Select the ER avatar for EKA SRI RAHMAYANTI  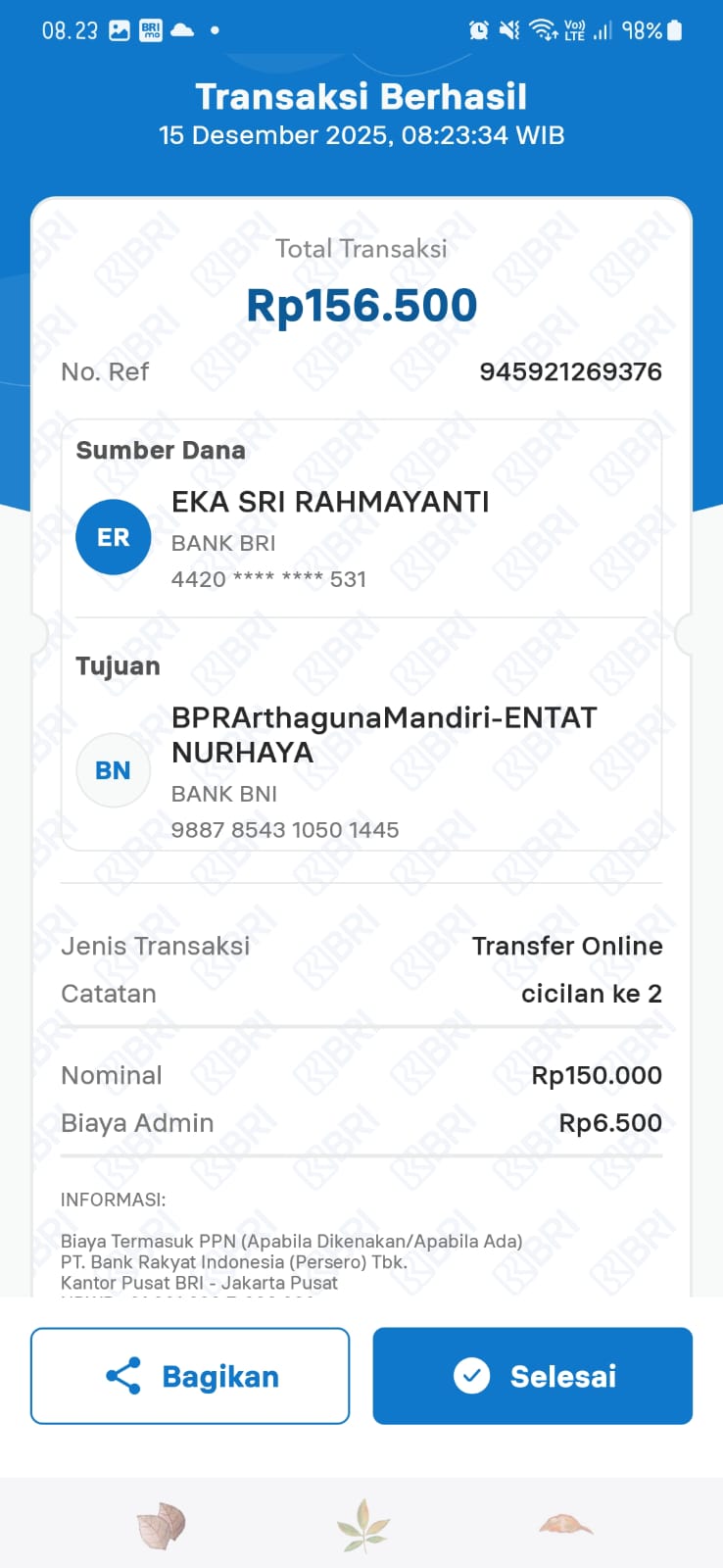[x=113, y=537]
